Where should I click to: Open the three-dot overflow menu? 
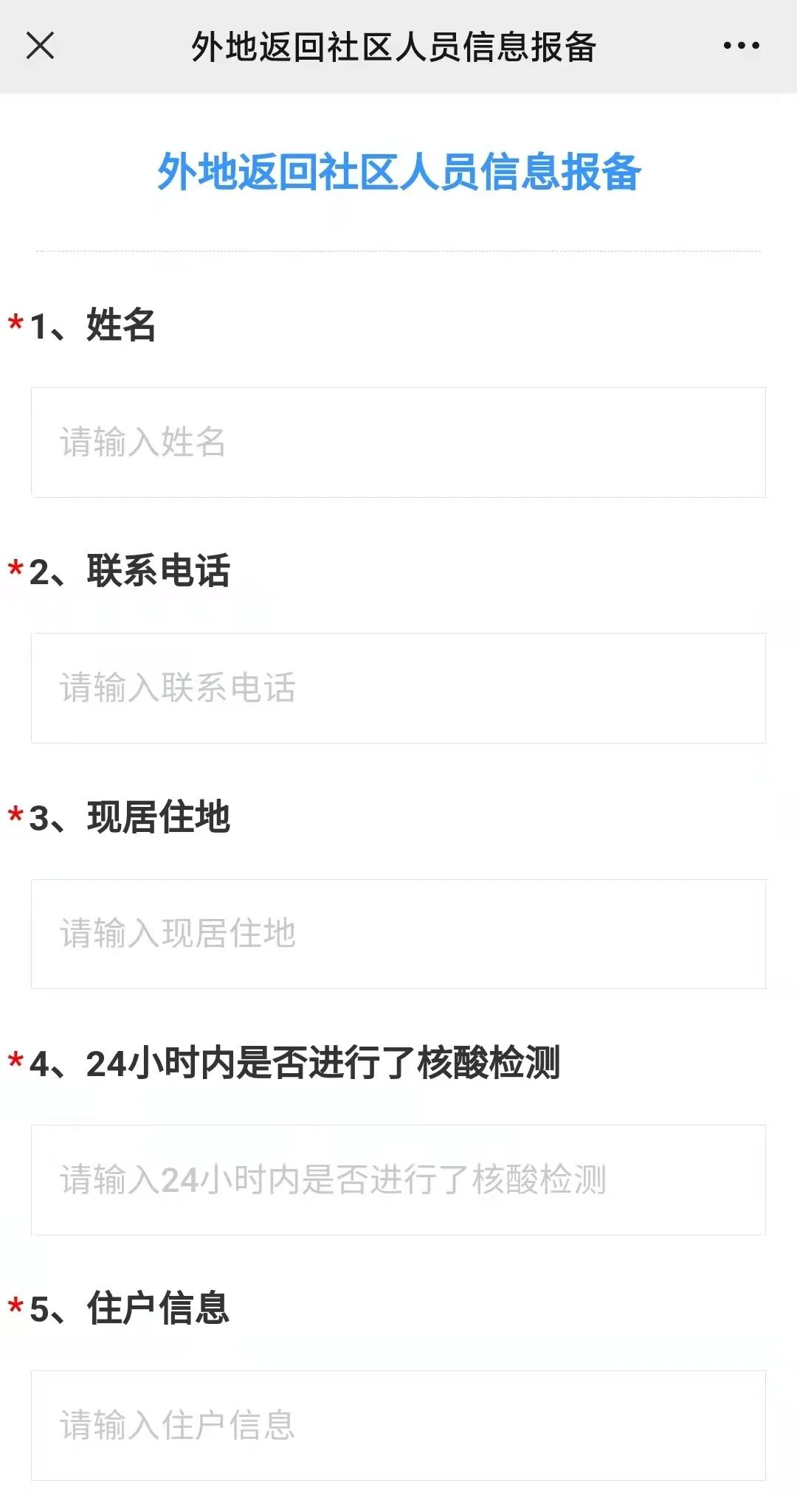(741, 46)
